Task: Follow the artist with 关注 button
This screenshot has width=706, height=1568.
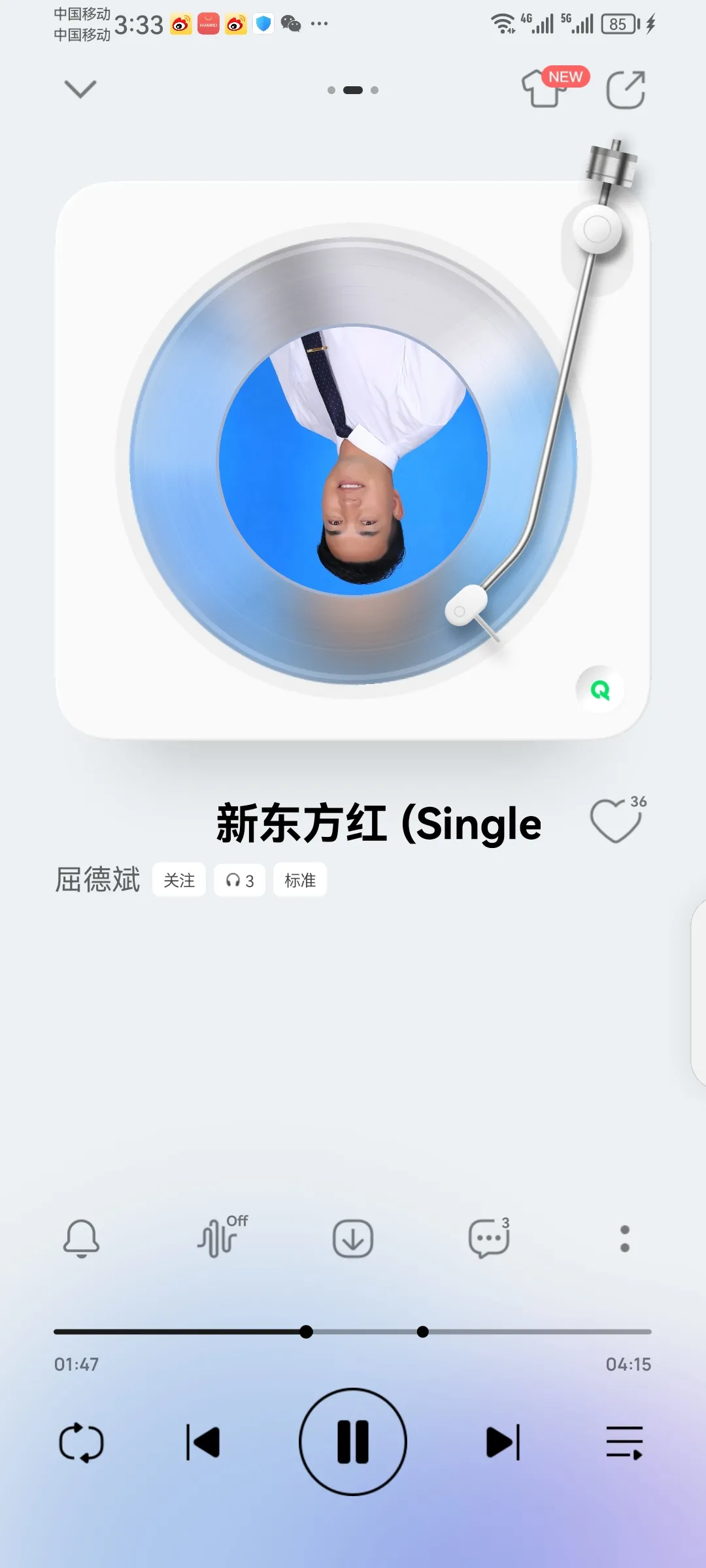Action: point(179,880)
